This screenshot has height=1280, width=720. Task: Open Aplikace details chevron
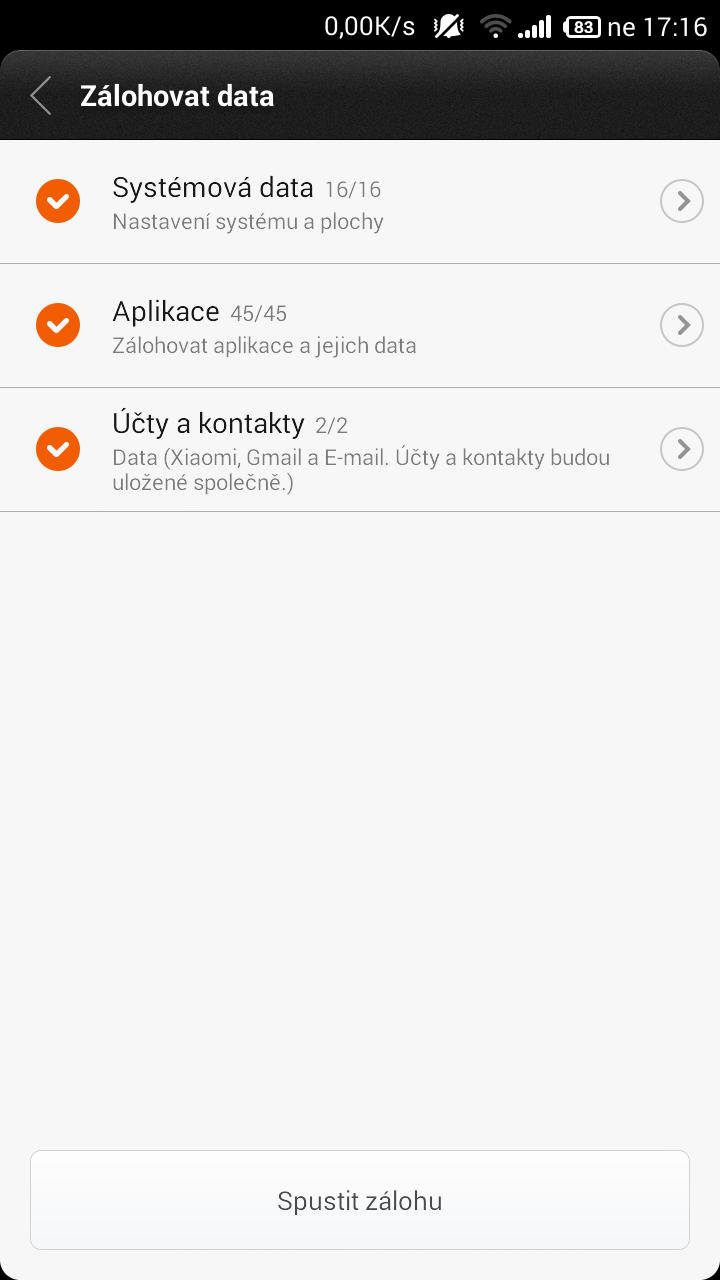[682, 325]
